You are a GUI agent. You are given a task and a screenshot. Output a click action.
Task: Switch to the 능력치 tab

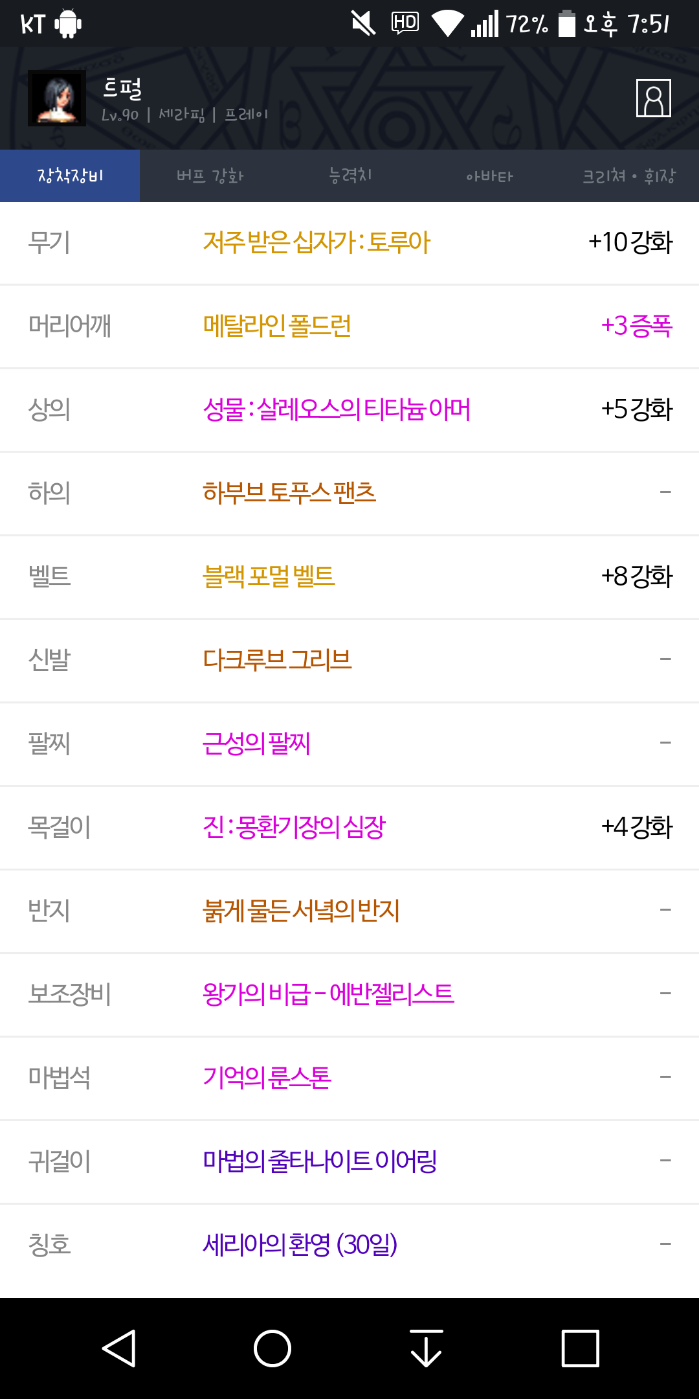(350, 176)
